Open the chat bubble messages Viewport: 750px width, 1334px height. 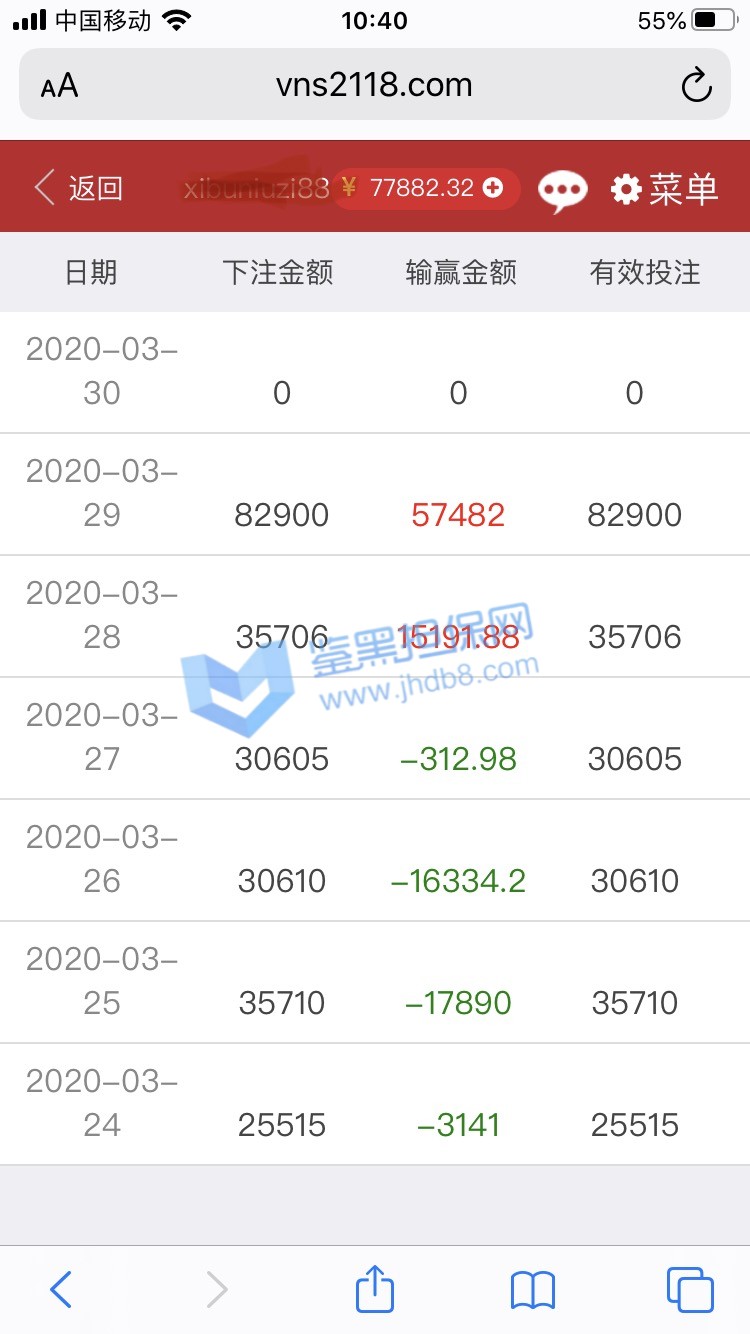pyautogui.click(x=563, y=189)
